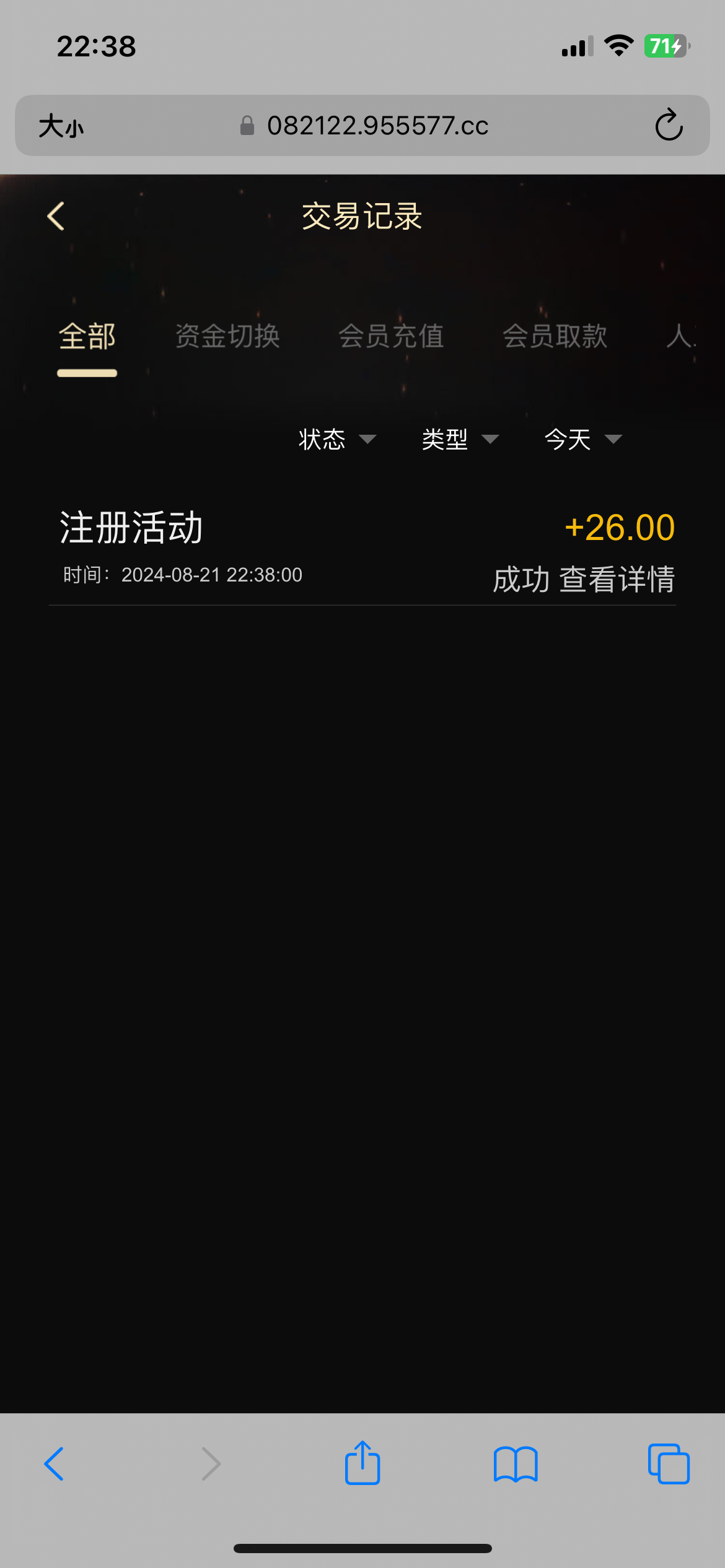Open the 大小 page settings menu
725x1568 pixels.
click(61, 126)
